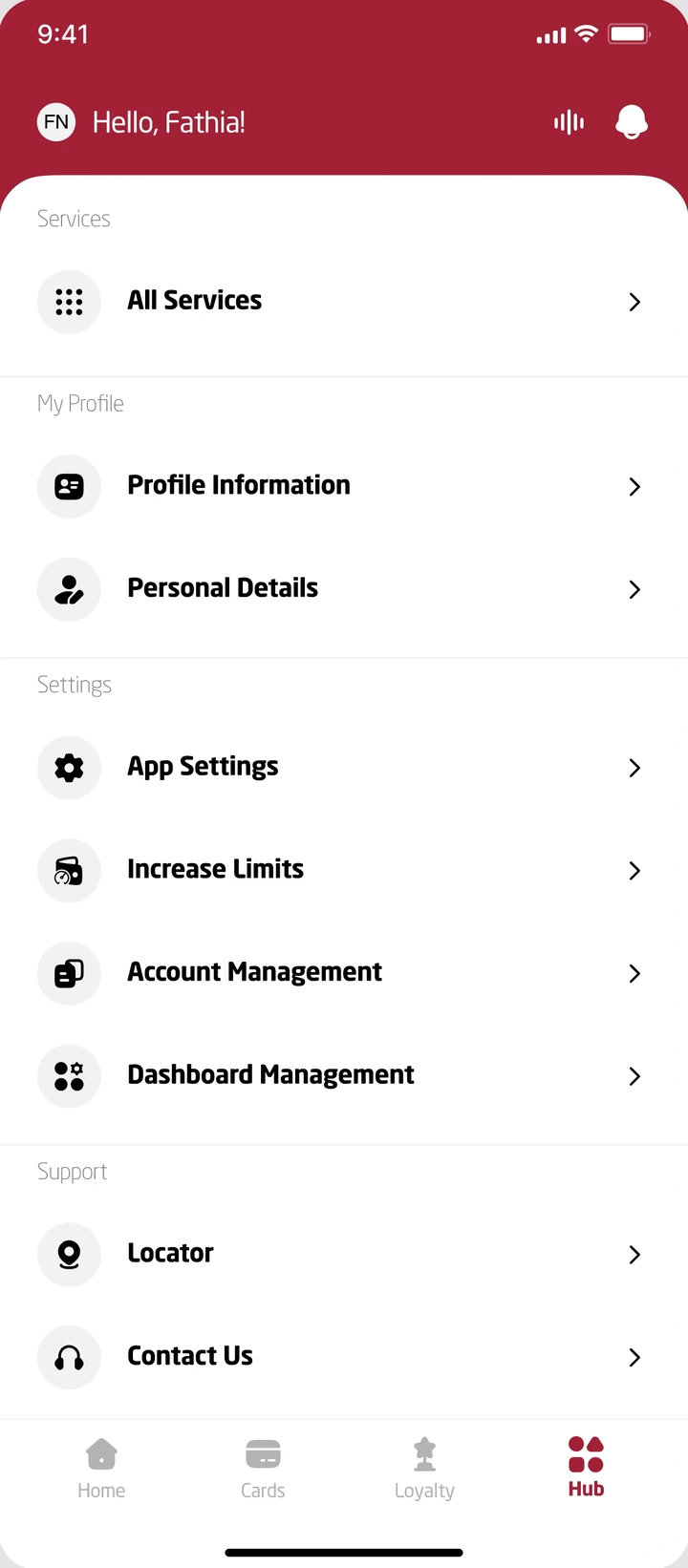Open Profile Information
688x1568 pixels.
click(x=344, y=486)
